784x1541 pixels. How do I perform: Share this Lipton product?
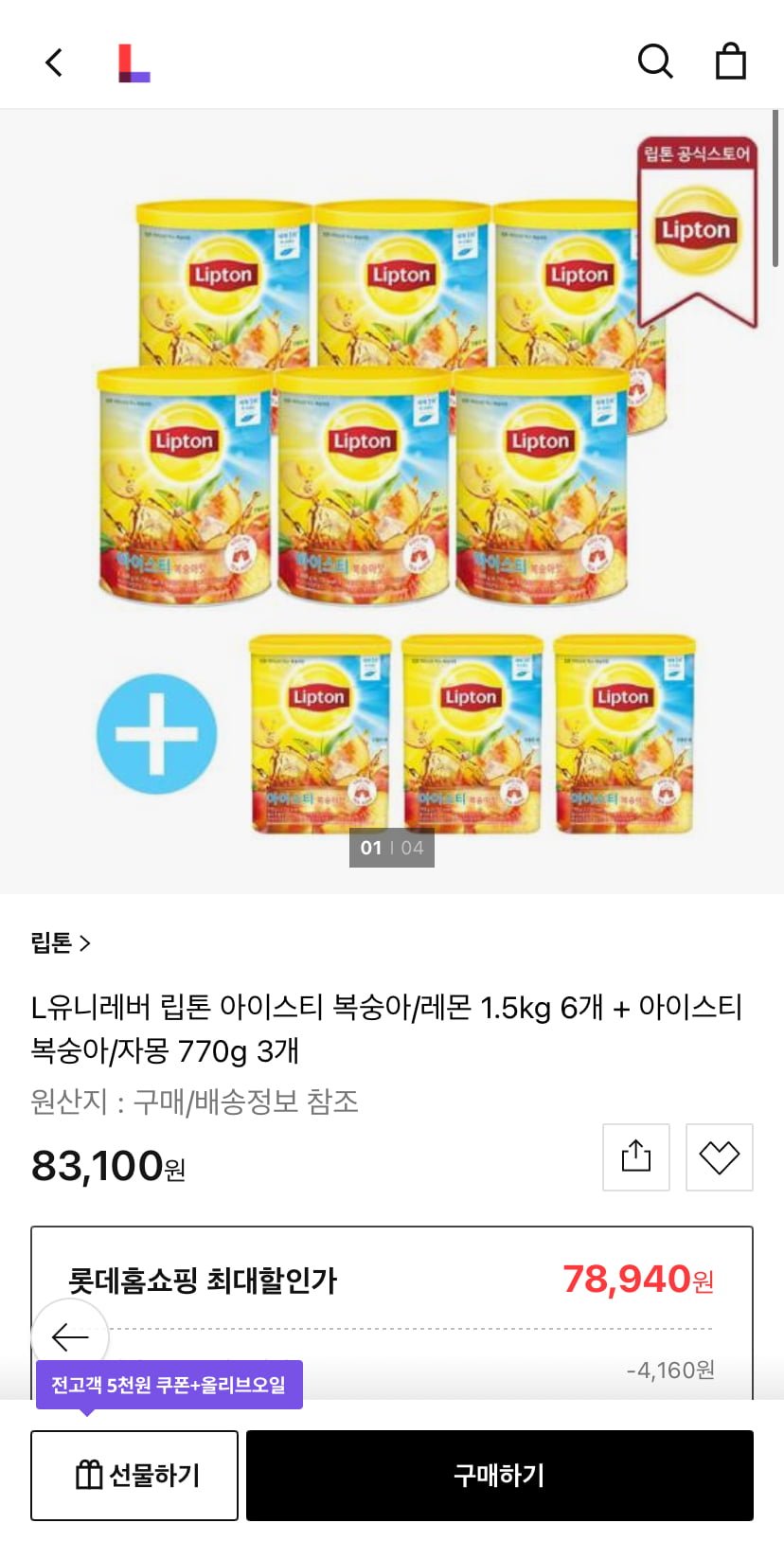coord(635,1156)
